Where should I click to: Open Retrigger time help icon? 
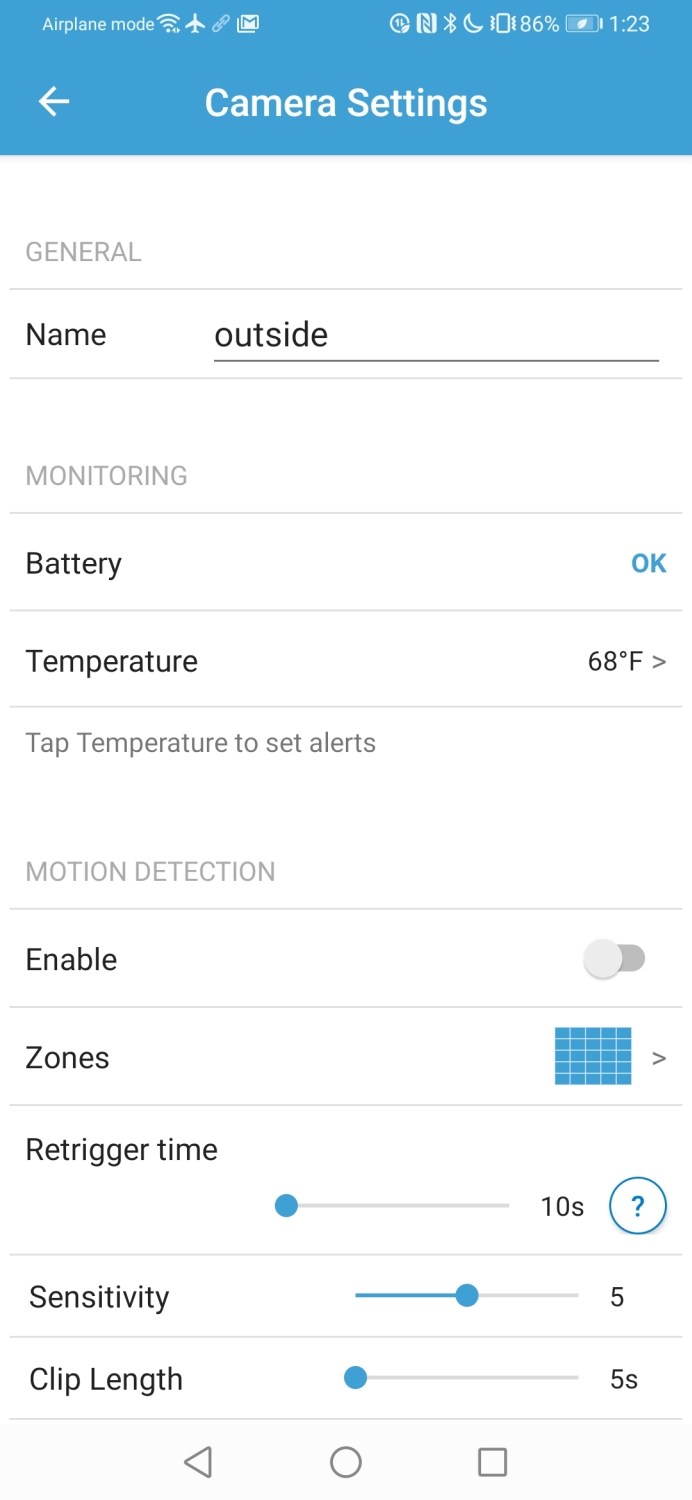(x=638, y=1206)
